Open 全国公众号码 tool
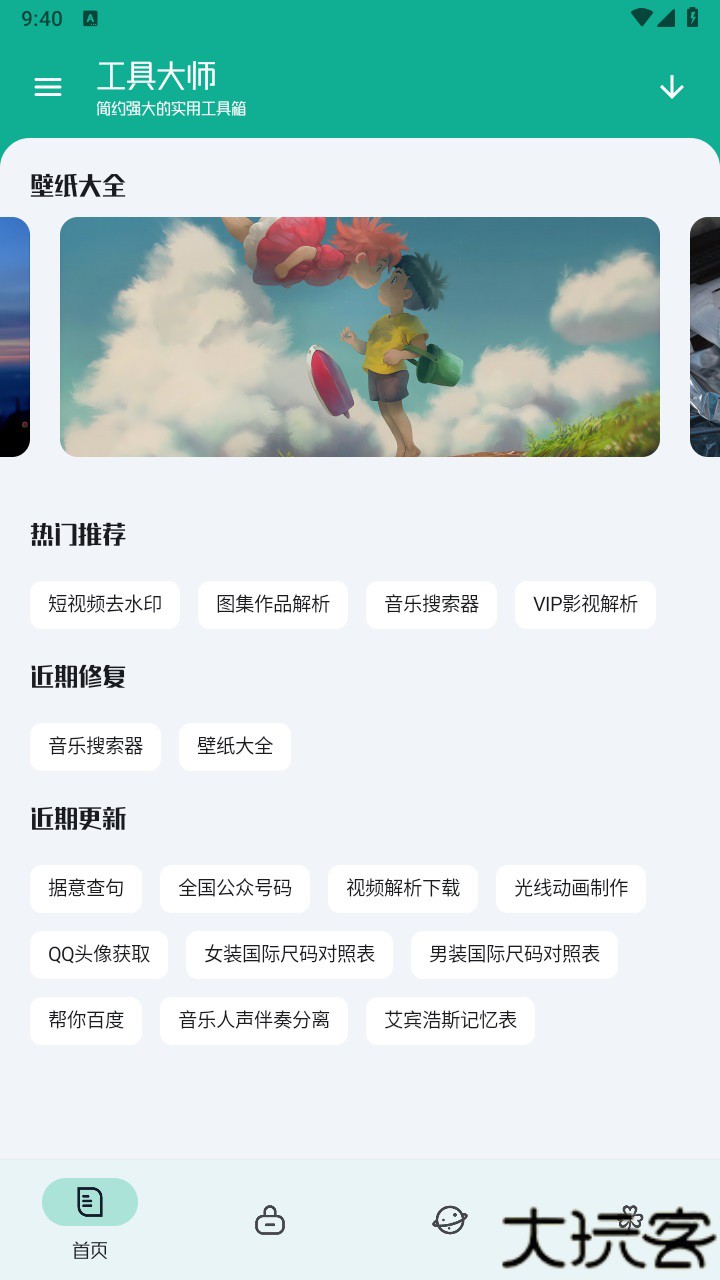The width and height of the screenshot is (720, 1280). click(x=235, y=888)
